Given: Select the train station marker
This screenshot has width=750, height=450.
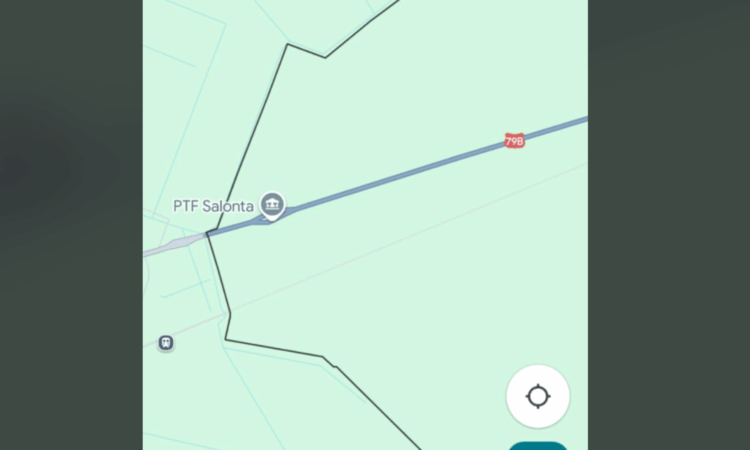Looking at the screenshot, I should coord(166,343).
